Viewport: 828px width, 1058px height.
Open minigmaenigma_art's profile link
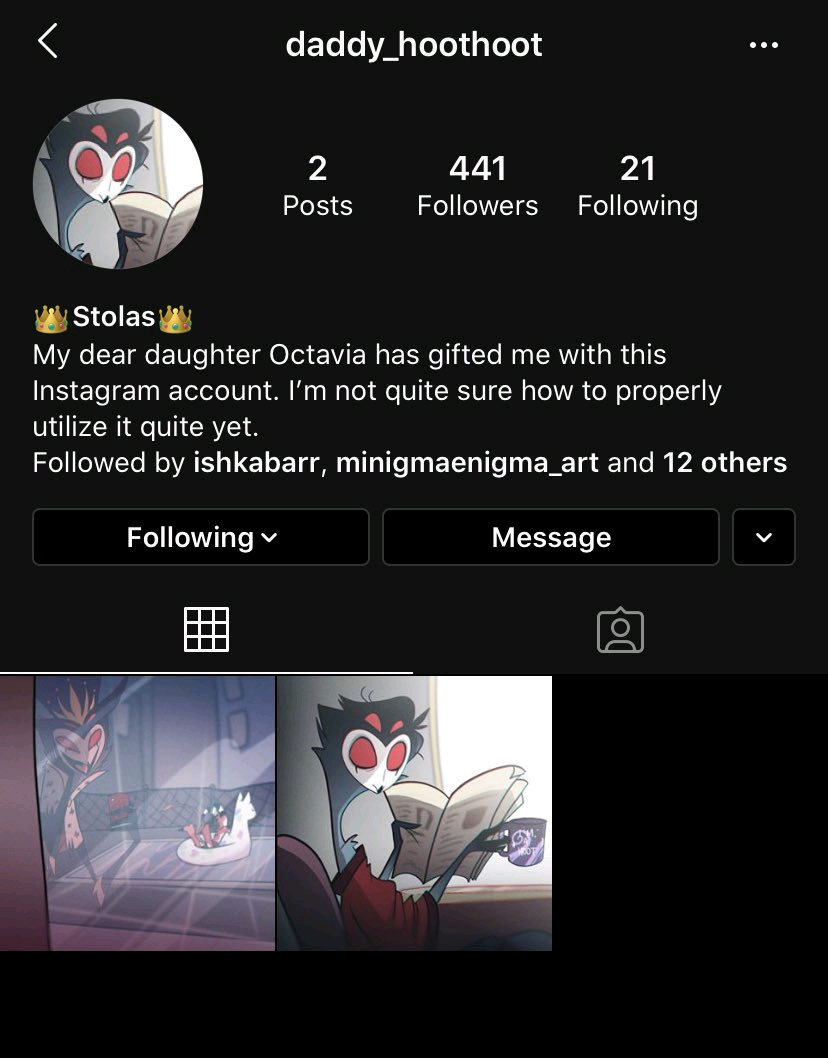point(467,463)
